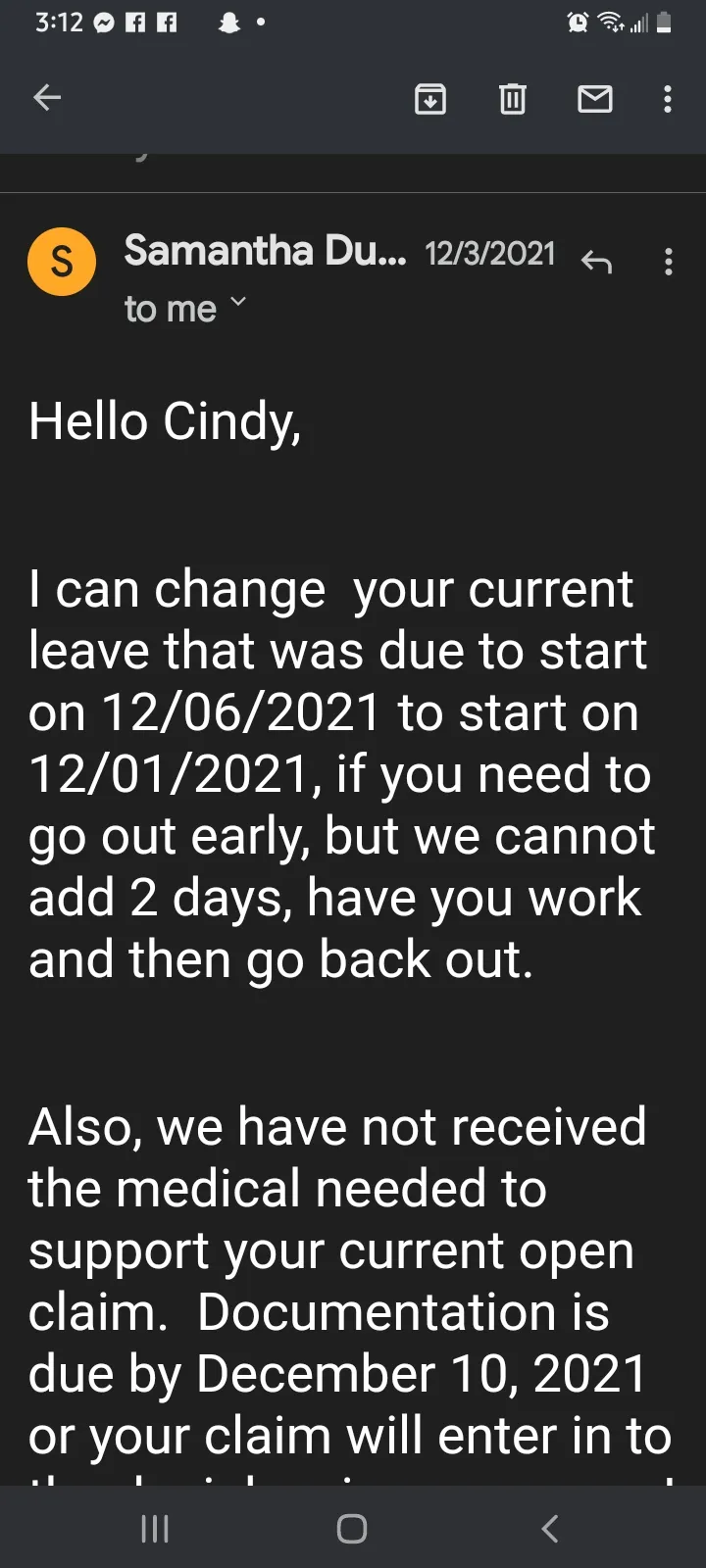
Task: Open the sender avatar for Samantha
Action: coord(62,262)
